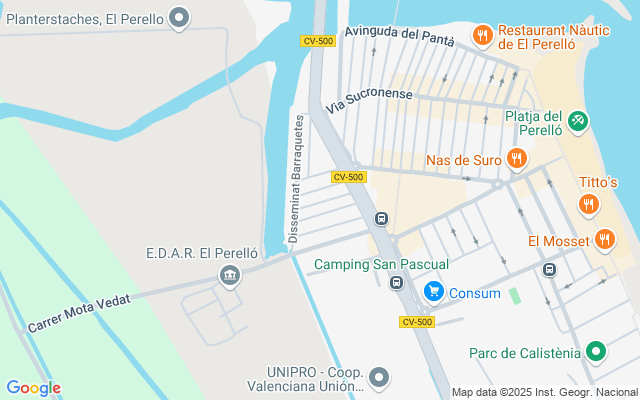Select the Parc de Calistènia marker
The width and height of the screenshot is (640, 400).
pos(596,352)
